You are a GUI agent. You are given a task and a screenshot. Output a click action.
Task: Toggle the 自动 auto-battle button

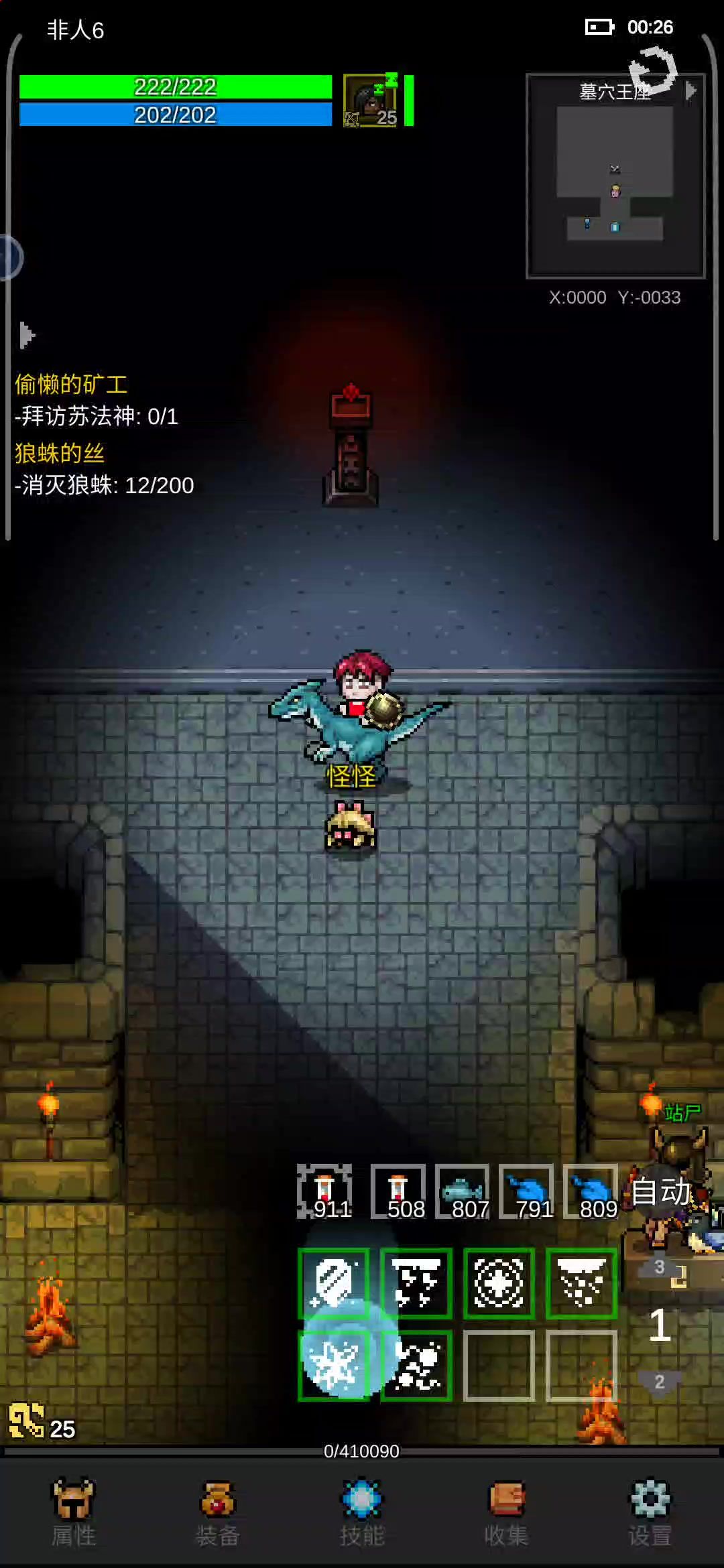pos(660,1191)
